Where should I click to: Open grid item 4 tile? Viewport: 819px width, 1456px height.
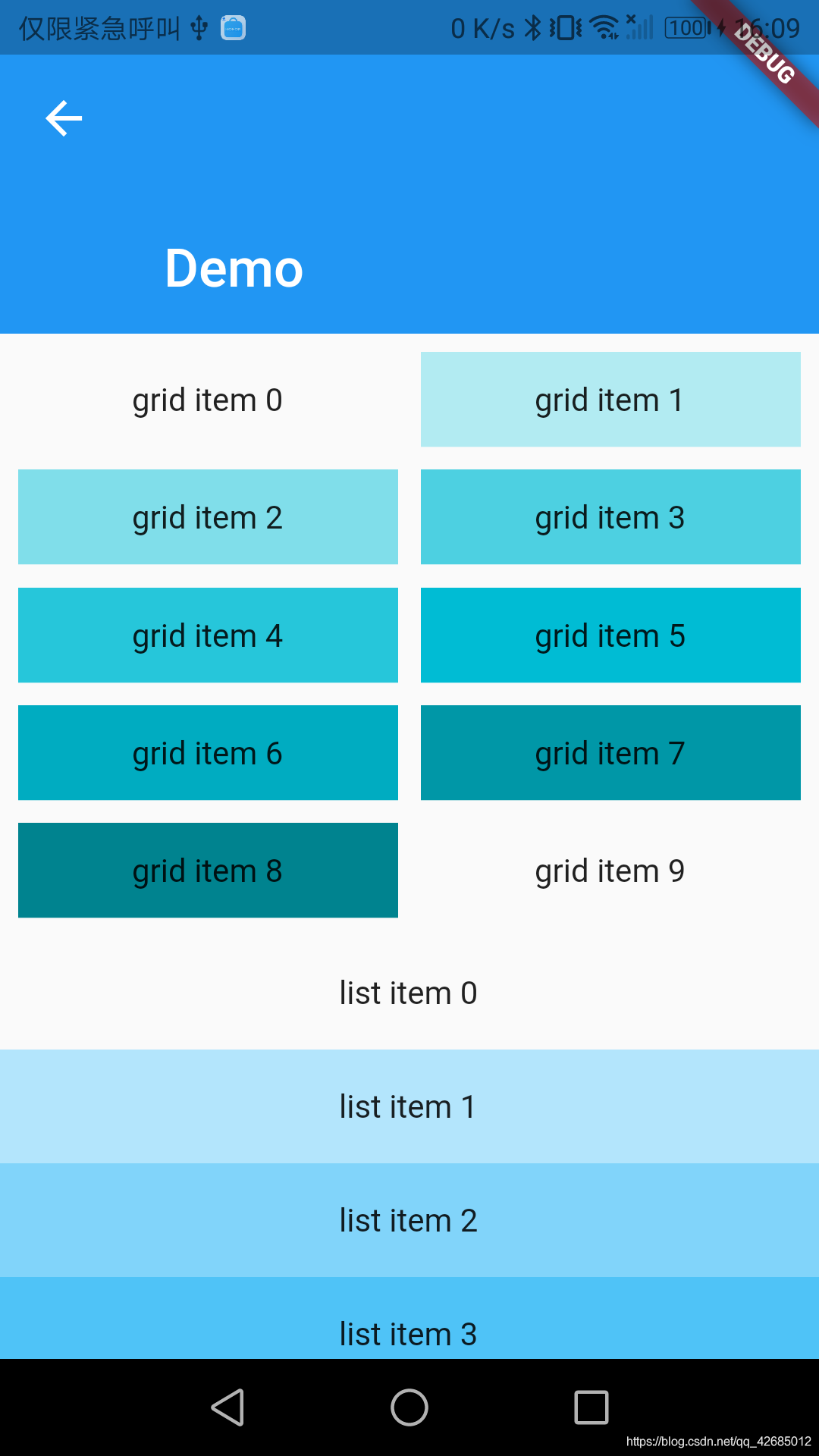coord(208,635)
